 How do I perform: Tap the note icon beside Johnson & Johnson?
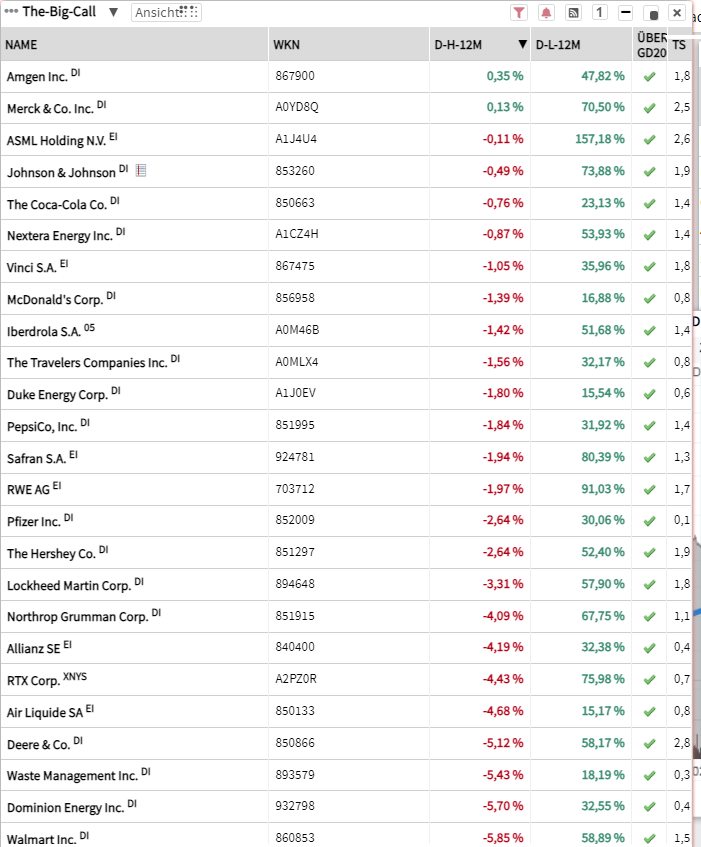pos(141,171)
